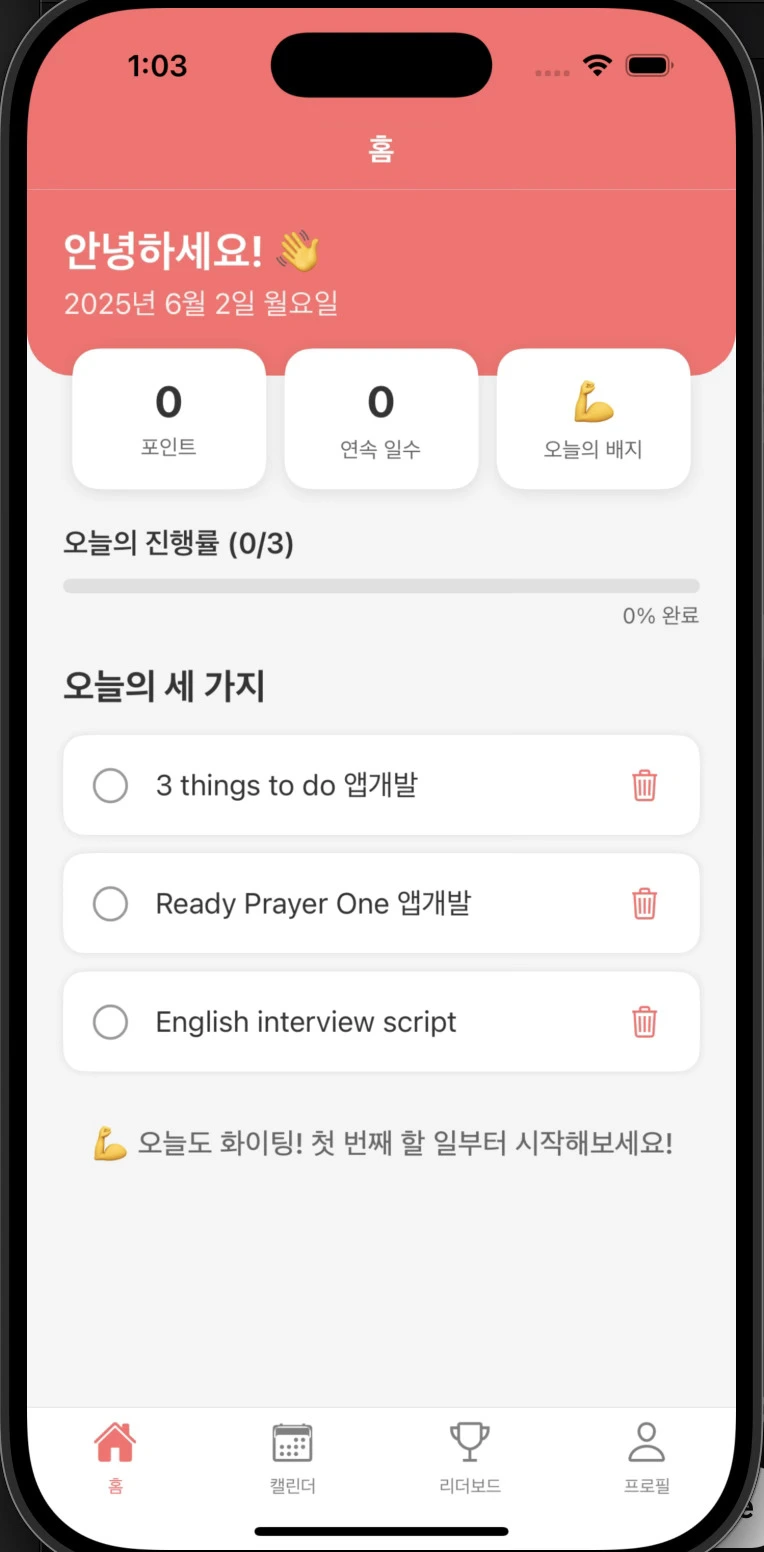
Task: Delete the "3 things to do 앱개발" task
Action: coord(645,785)
